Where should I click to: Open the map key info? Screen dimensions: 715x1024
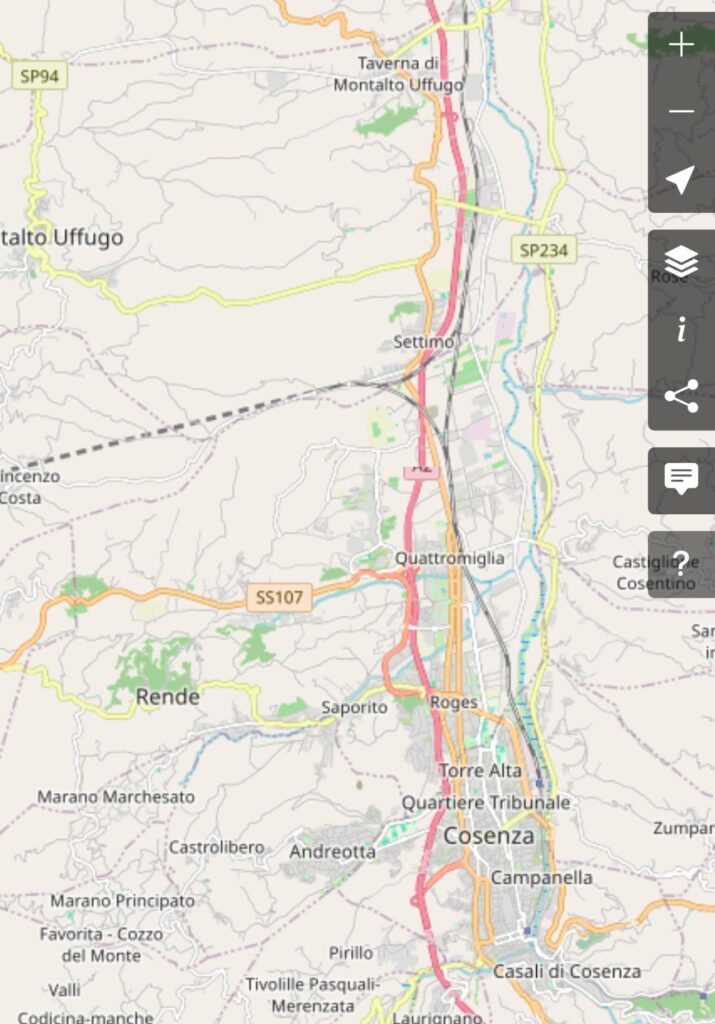click(681, 329)
